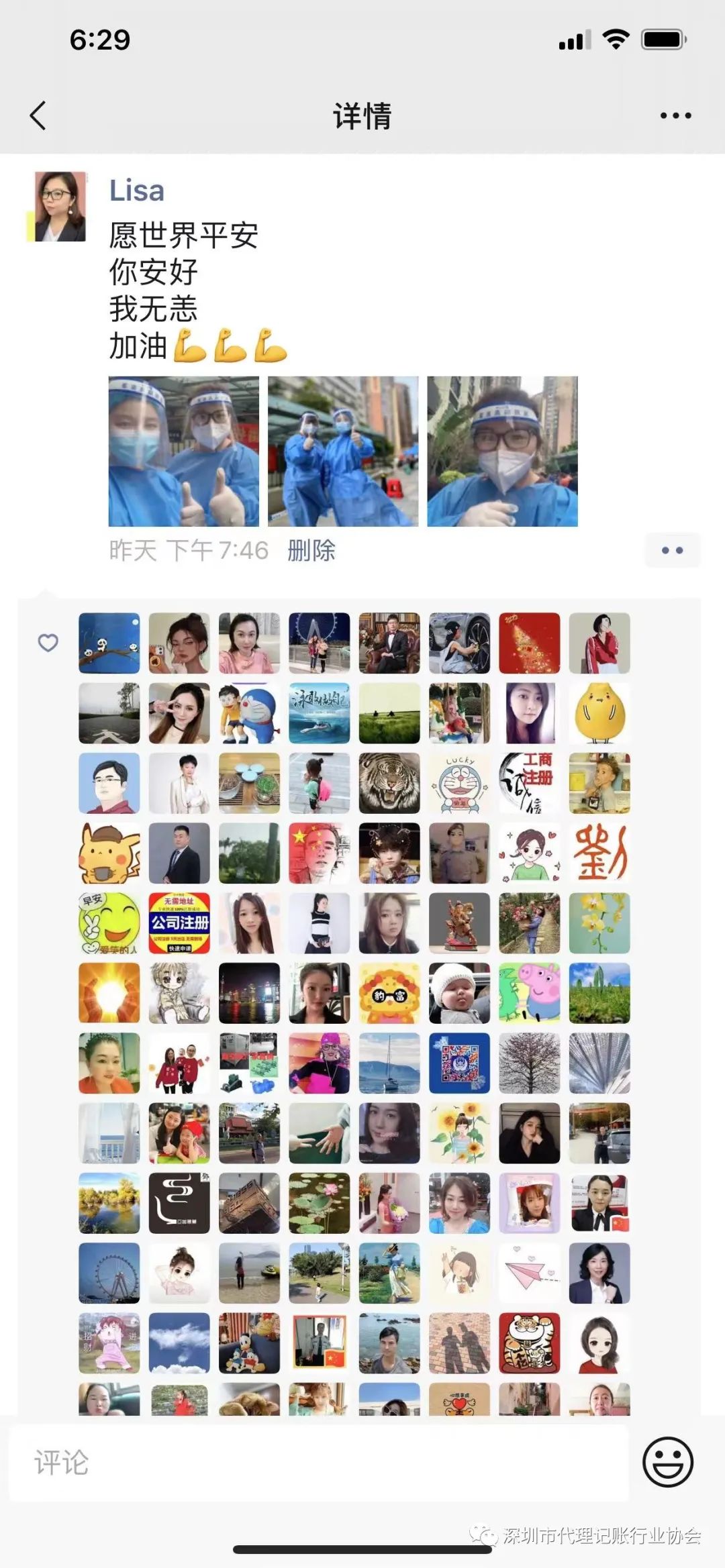
Task: Open the three-dot menu in title bar
Action: pos(675,115)
